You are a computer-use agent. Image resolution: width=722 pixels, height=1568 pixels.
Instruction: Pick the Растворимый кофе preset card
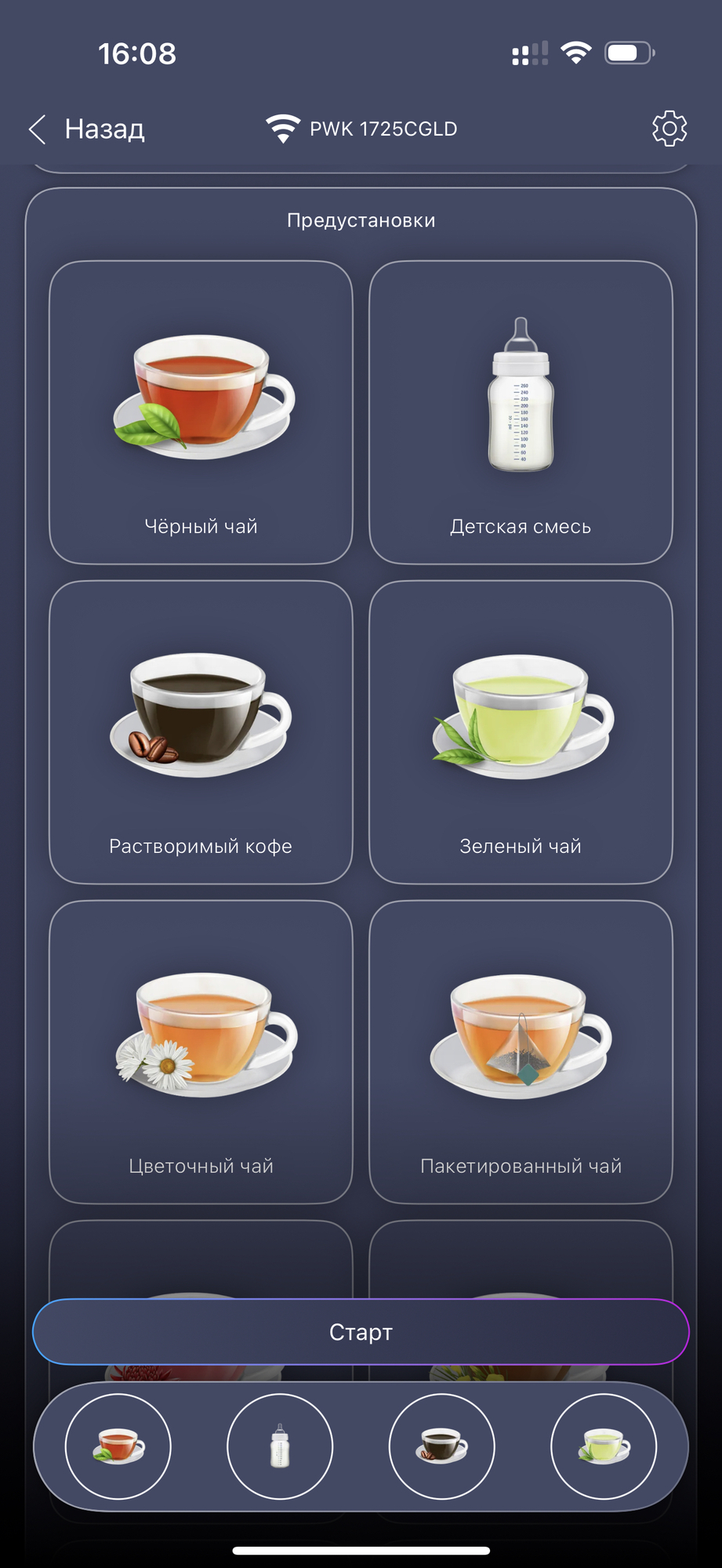point(201,732)
